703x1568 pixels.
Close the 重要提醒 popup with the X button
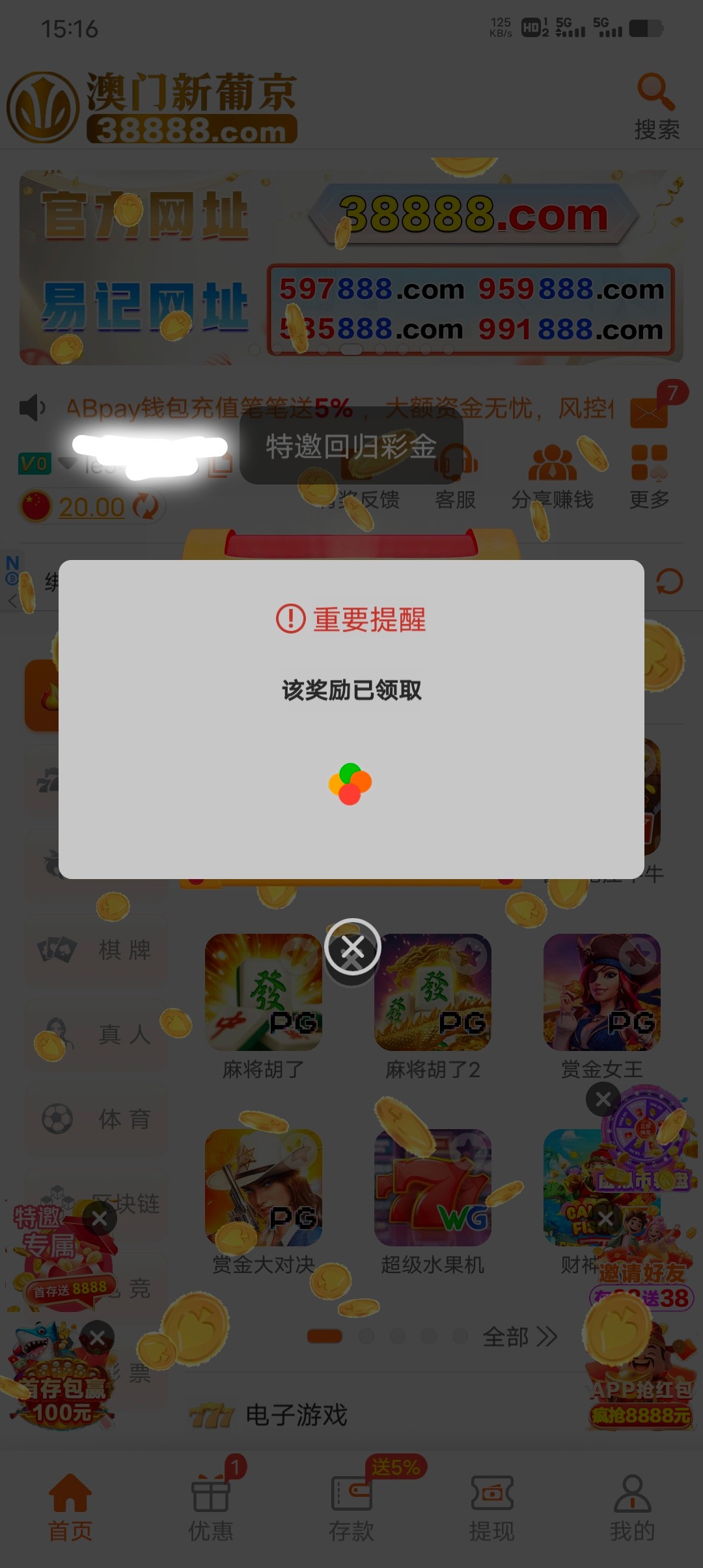point(352,947)
